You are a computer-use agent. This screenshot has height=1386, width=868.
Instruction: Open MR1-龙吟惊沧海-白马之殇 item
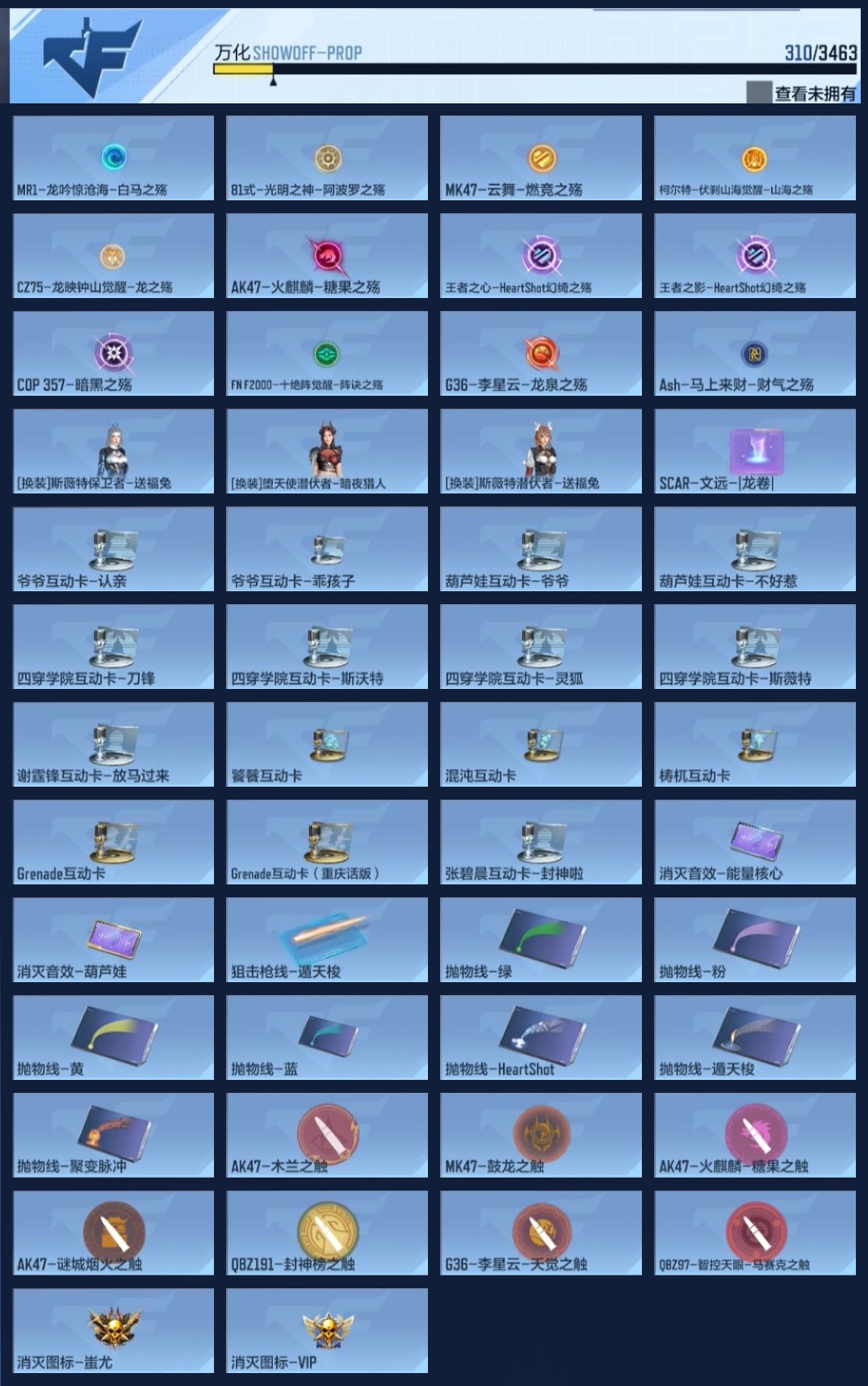[x=114, y=158]
